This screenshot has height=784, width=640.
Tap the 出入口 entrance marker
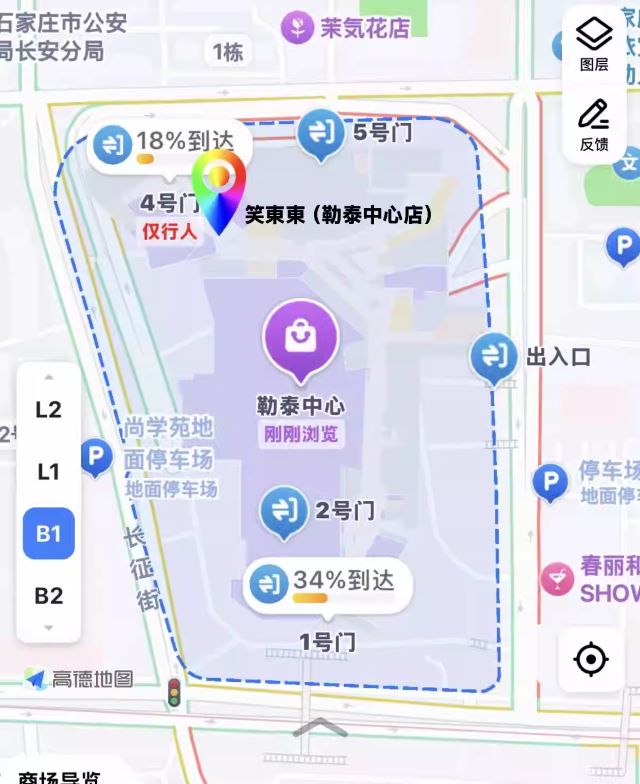494,356
